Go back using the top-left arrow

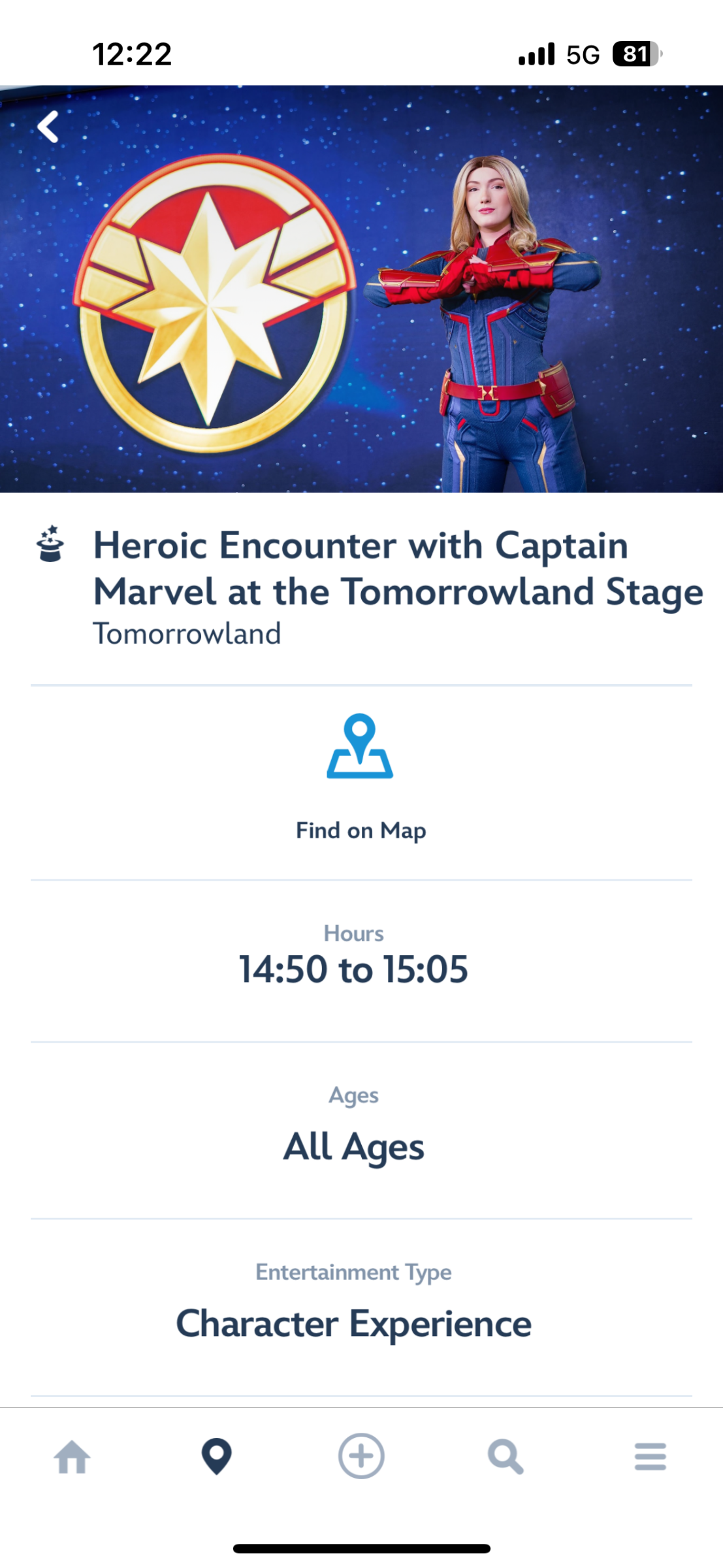tap(48, 127)
